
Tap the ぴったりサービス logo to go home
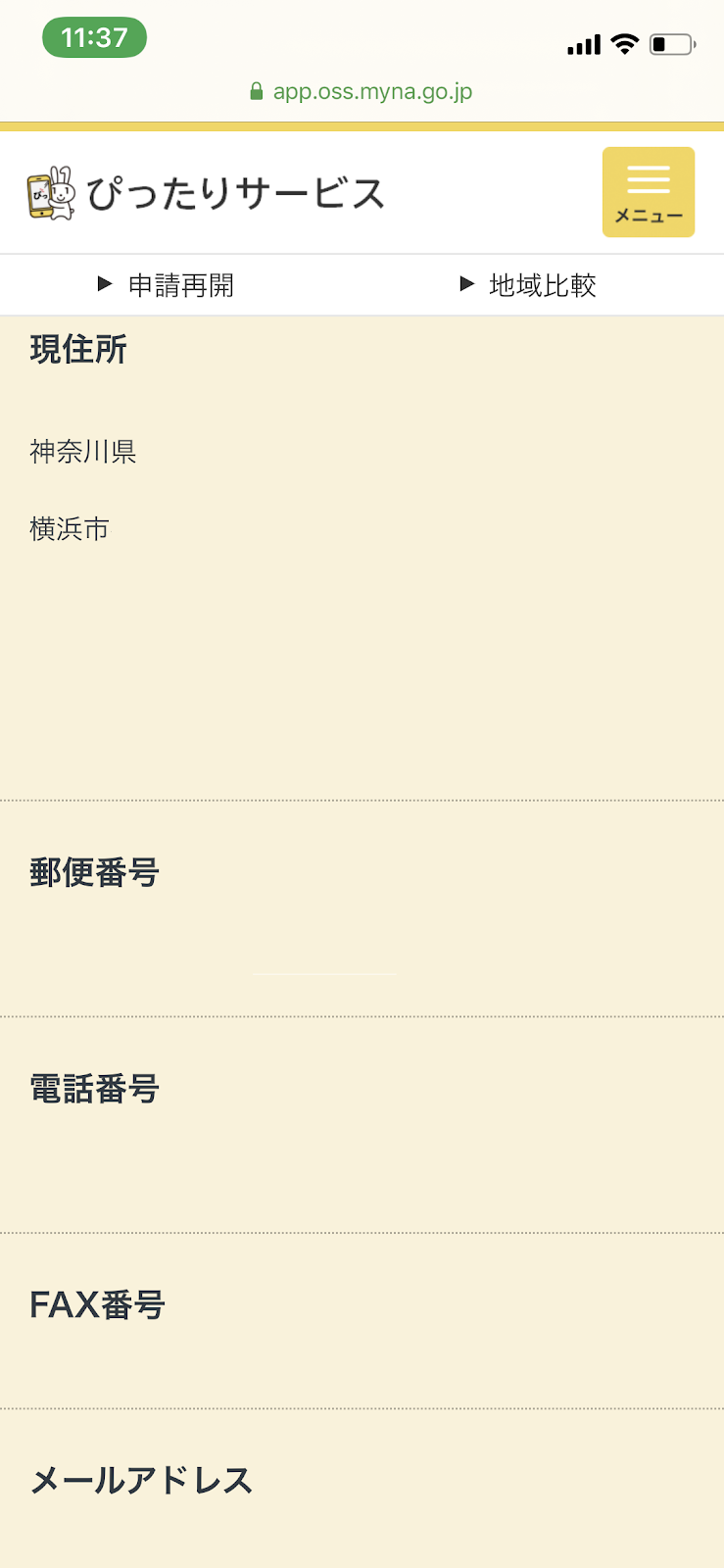(x=206, y=193)
